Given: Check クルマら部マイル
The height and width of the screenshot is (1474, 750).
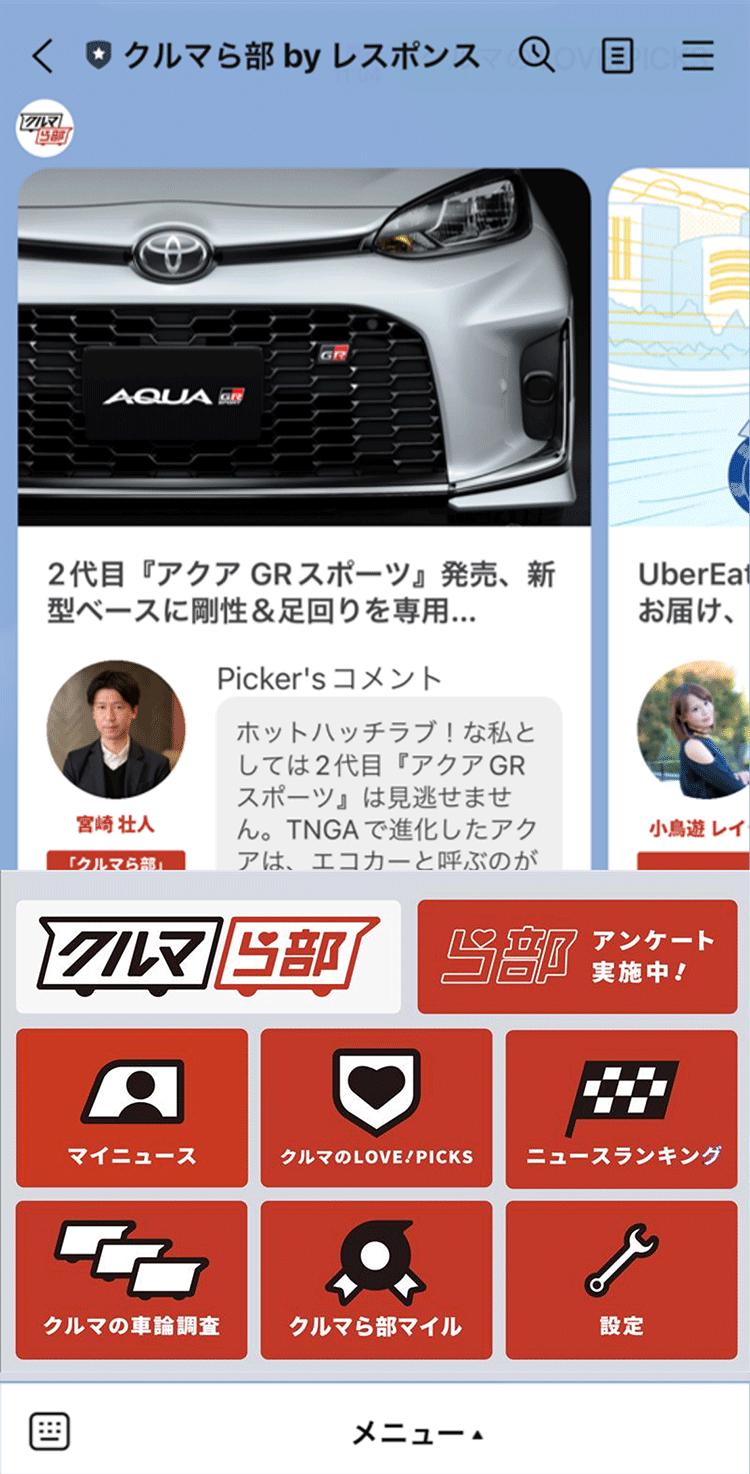Looking at the screenshot, I should pos(376,1280).
